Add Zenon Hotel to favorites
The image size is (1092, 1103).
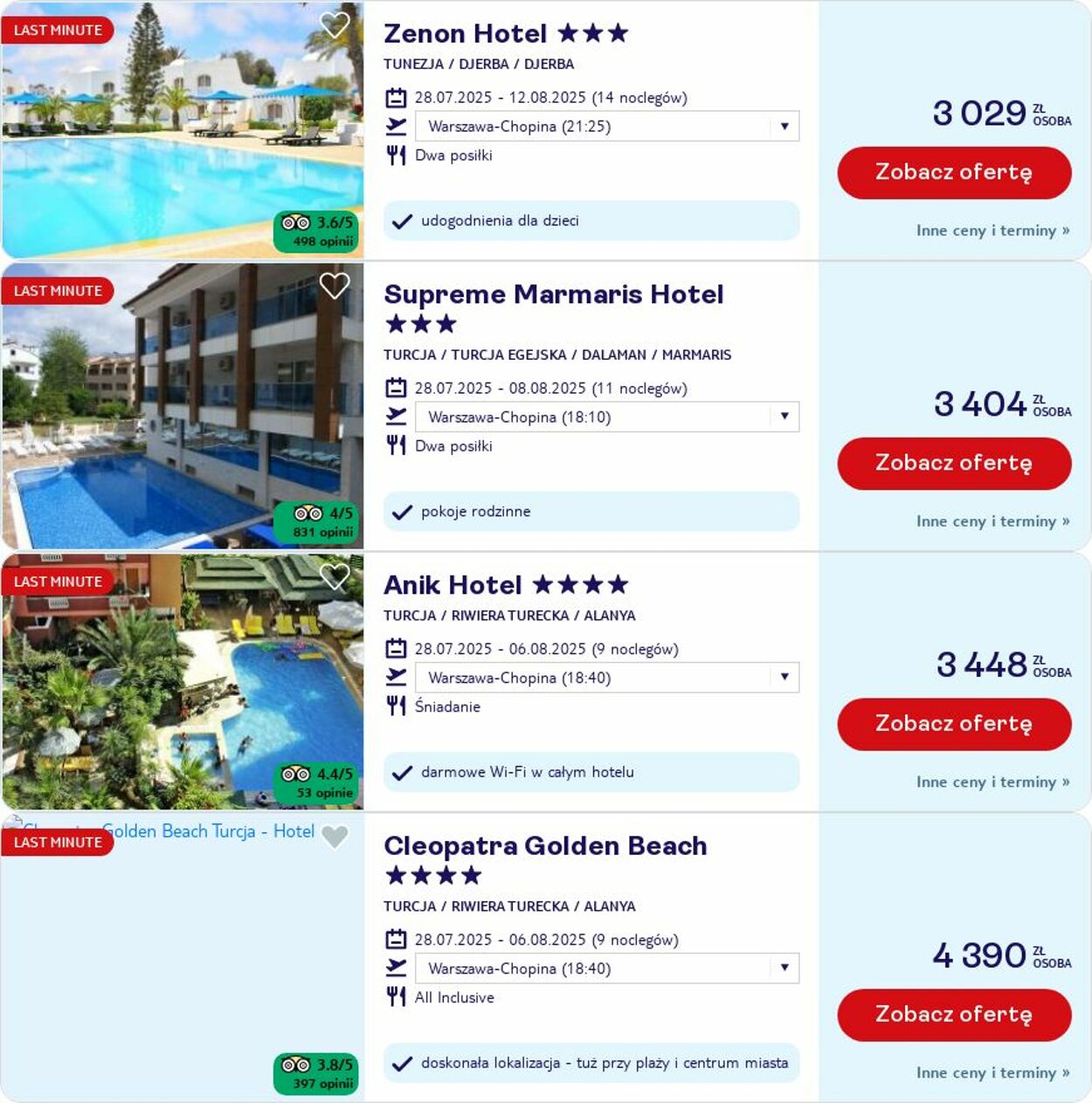[x=334, y=25]
